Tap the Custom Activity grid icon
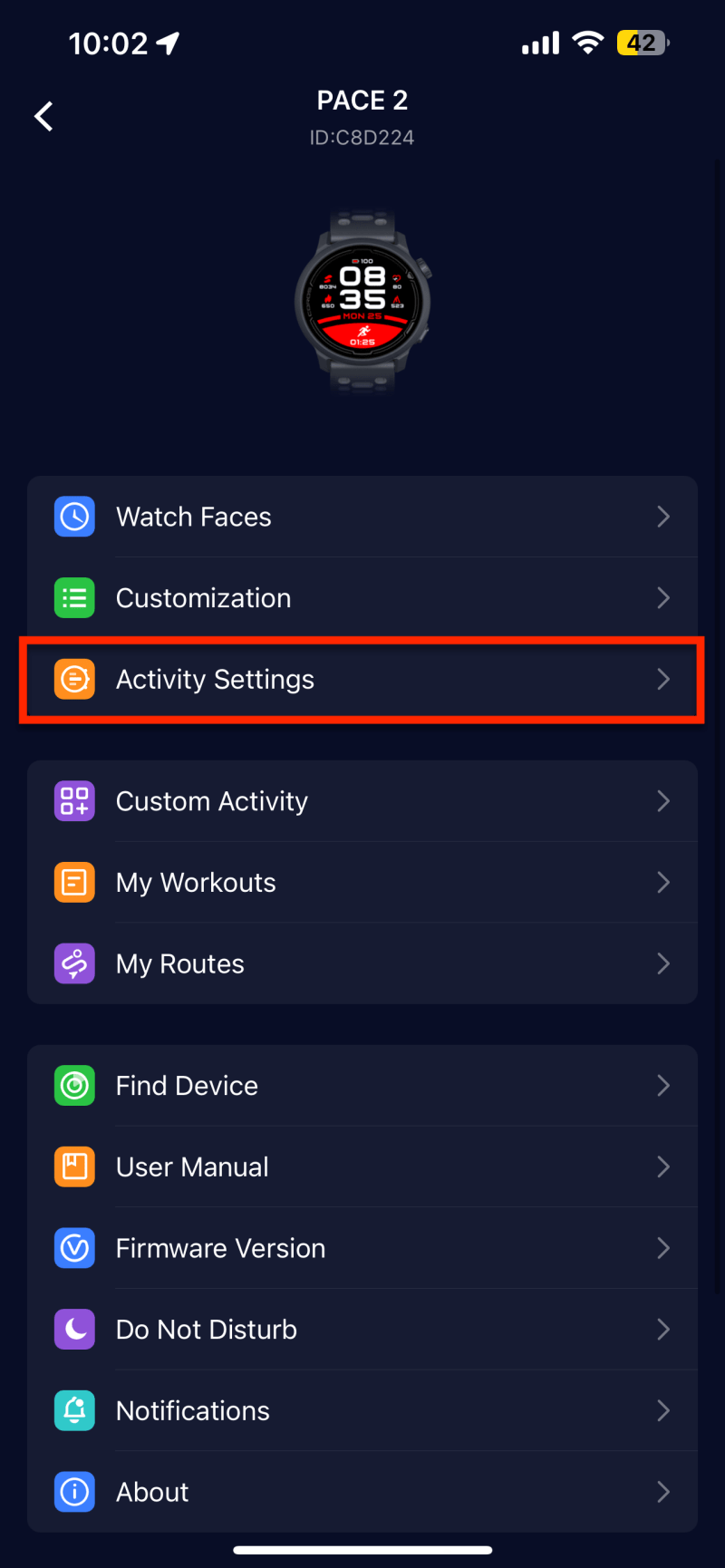This screenshot has height=1568, width=725. click(x=74, y=800)
